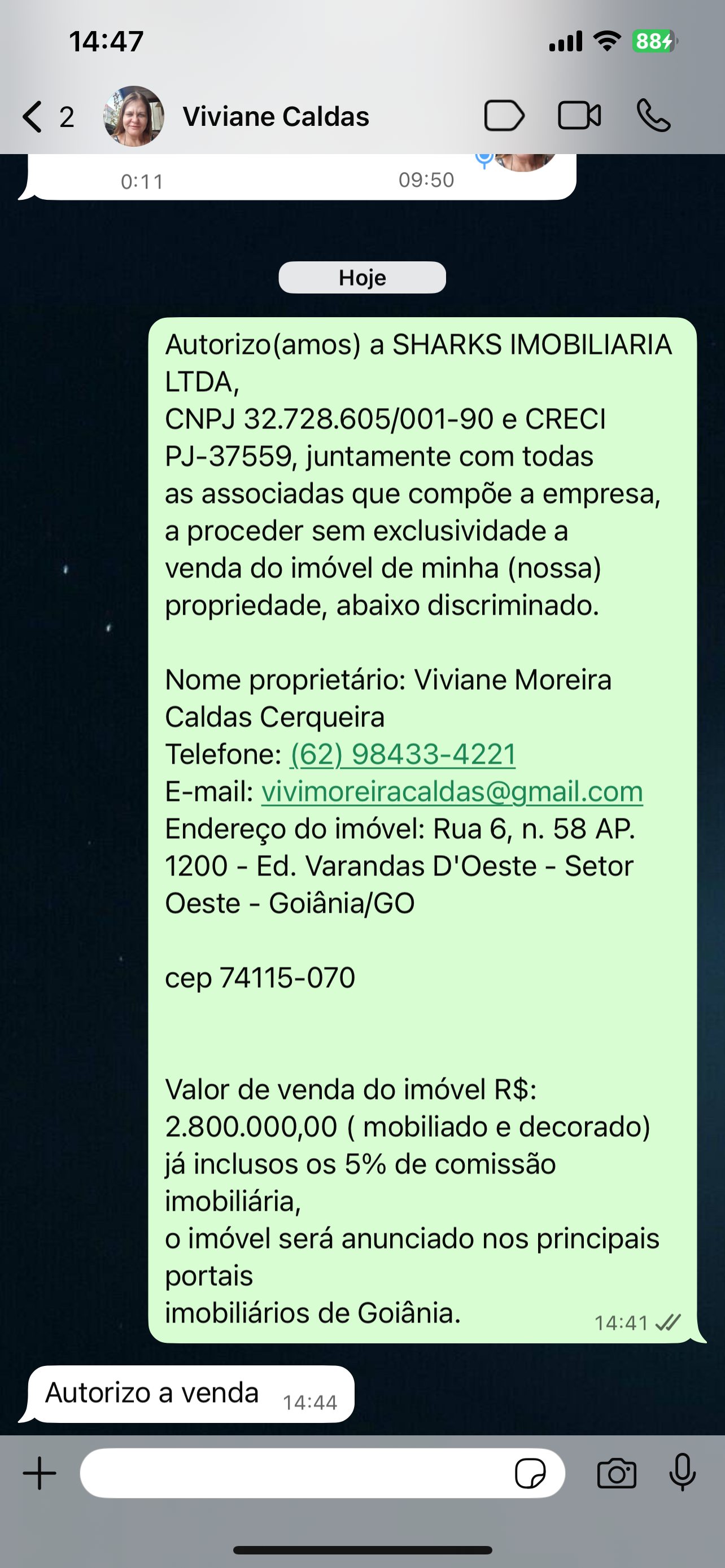Open the vivimoreiracaldas@gmail.com email link
Screen dimensions: 725x1568
452,791
